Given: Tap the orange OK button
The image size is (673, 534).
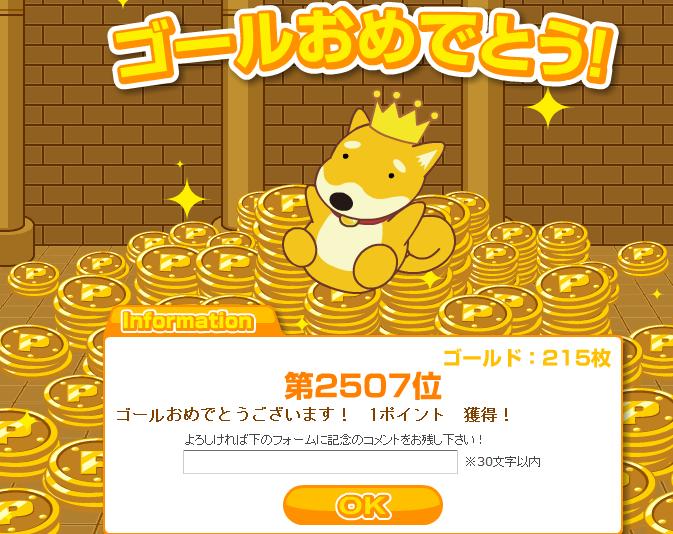Looking at the screenshot, I should [x=362, y=505].
